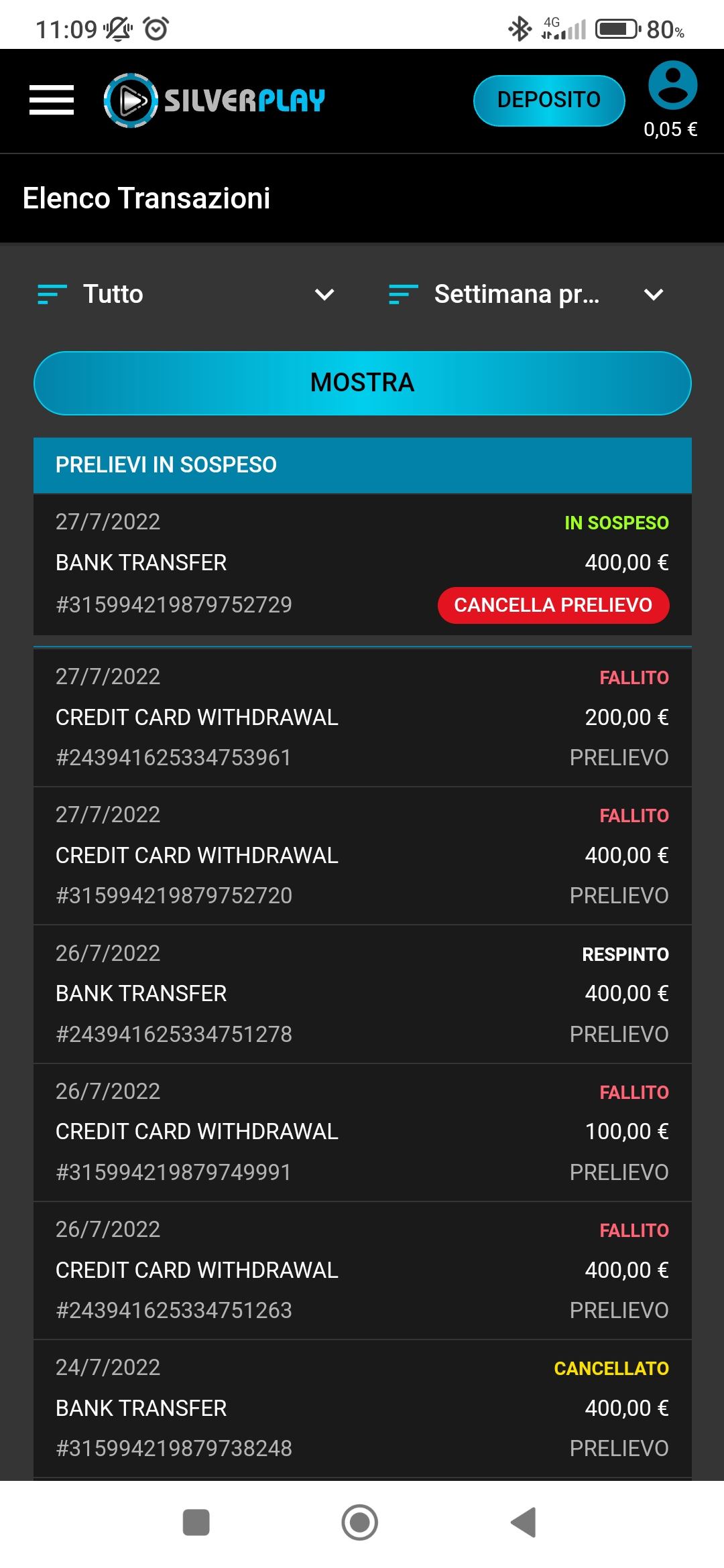Expand the Tutto transaction type dropdown
This screenshot has height=1568, width=724.
pos(186,294)
